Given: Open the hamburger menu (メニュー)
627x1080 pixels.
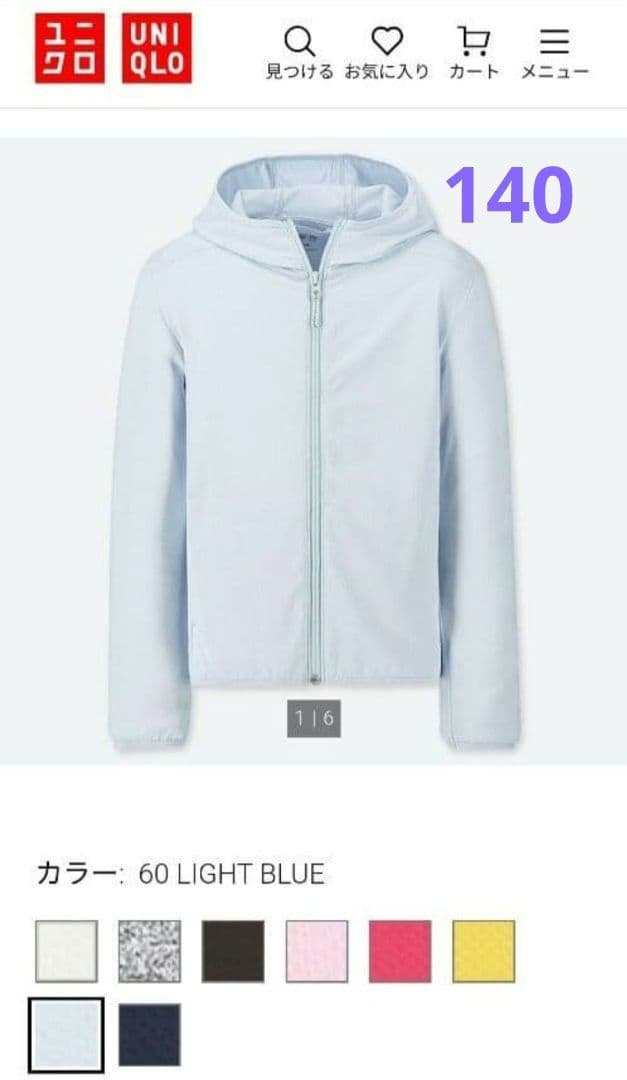Looking at the screenshot, I should [x=554, y=53].
